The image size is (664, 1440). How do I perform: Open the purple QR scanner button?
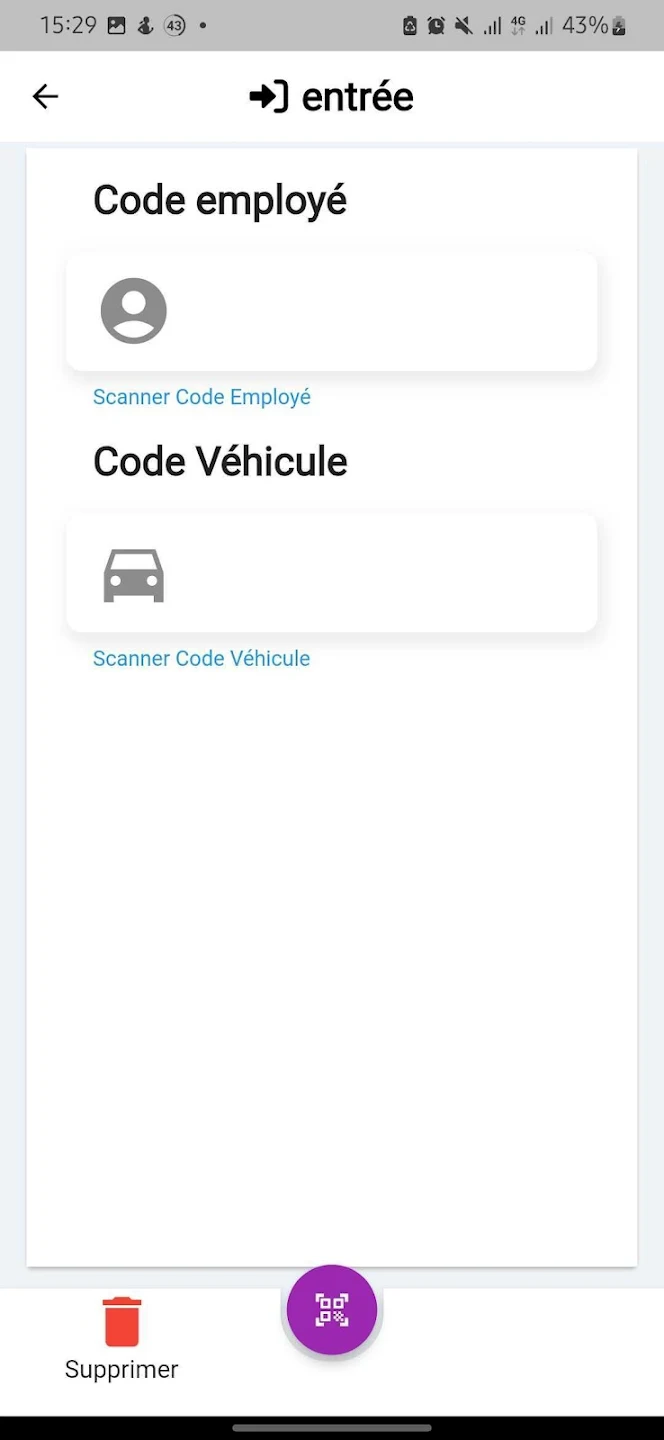(332, 1310)
